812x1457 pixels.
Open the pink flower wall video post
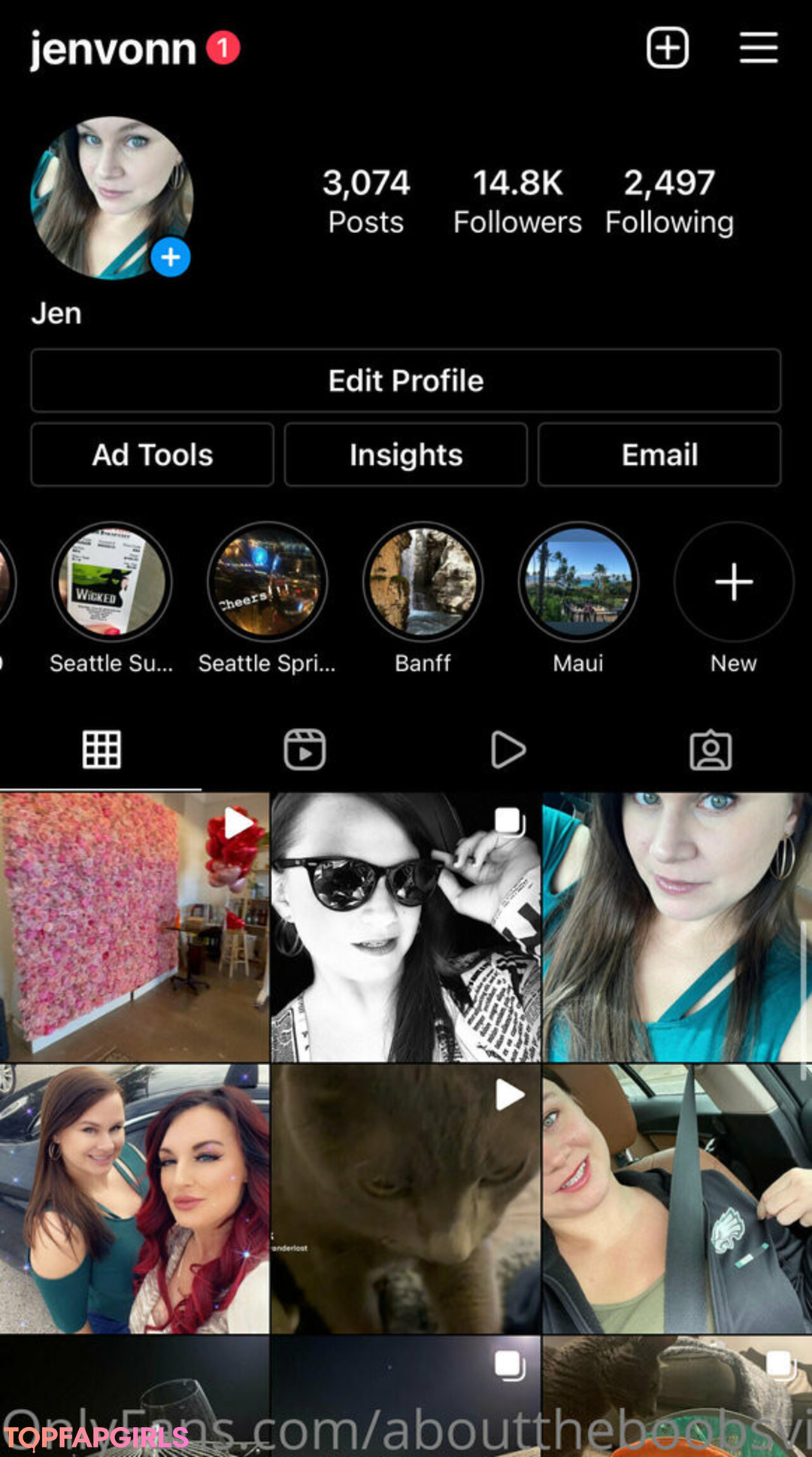pos(134,927)
